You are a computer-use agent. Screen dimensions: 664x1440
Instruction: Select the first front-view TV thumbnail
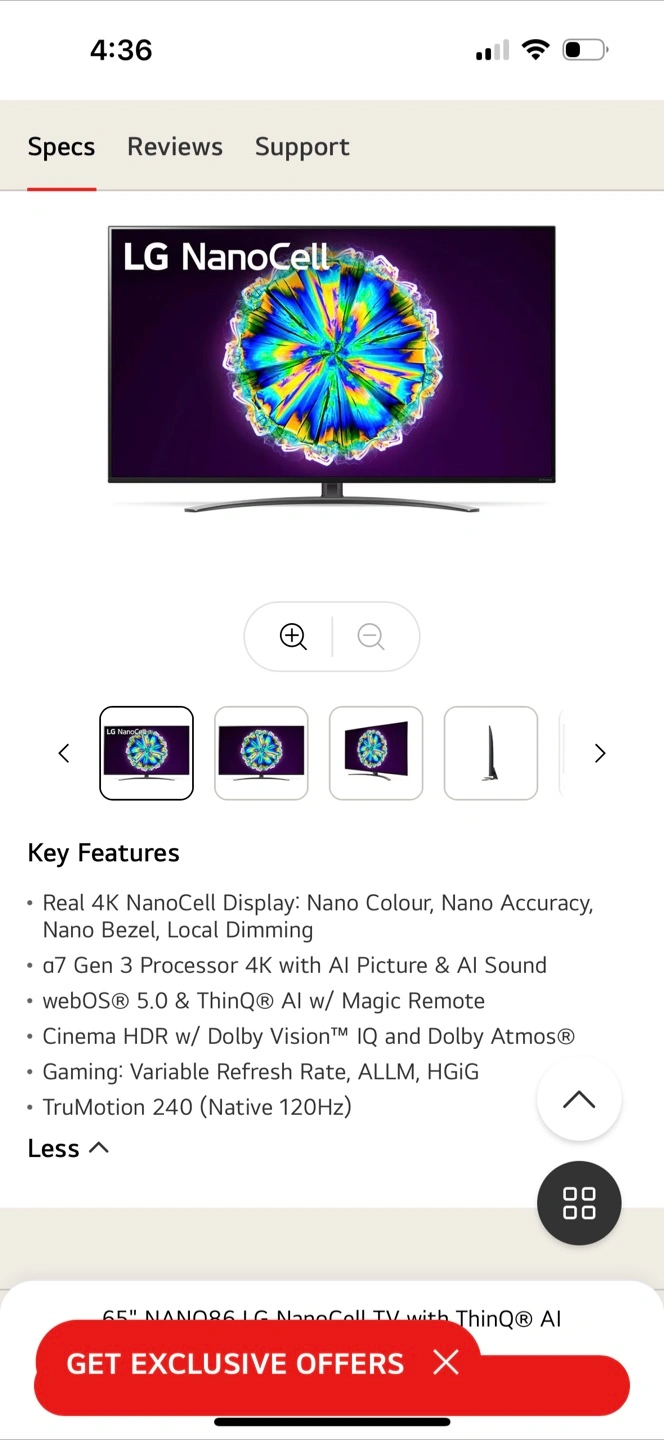pyautogui.click(x=146, y=753)
